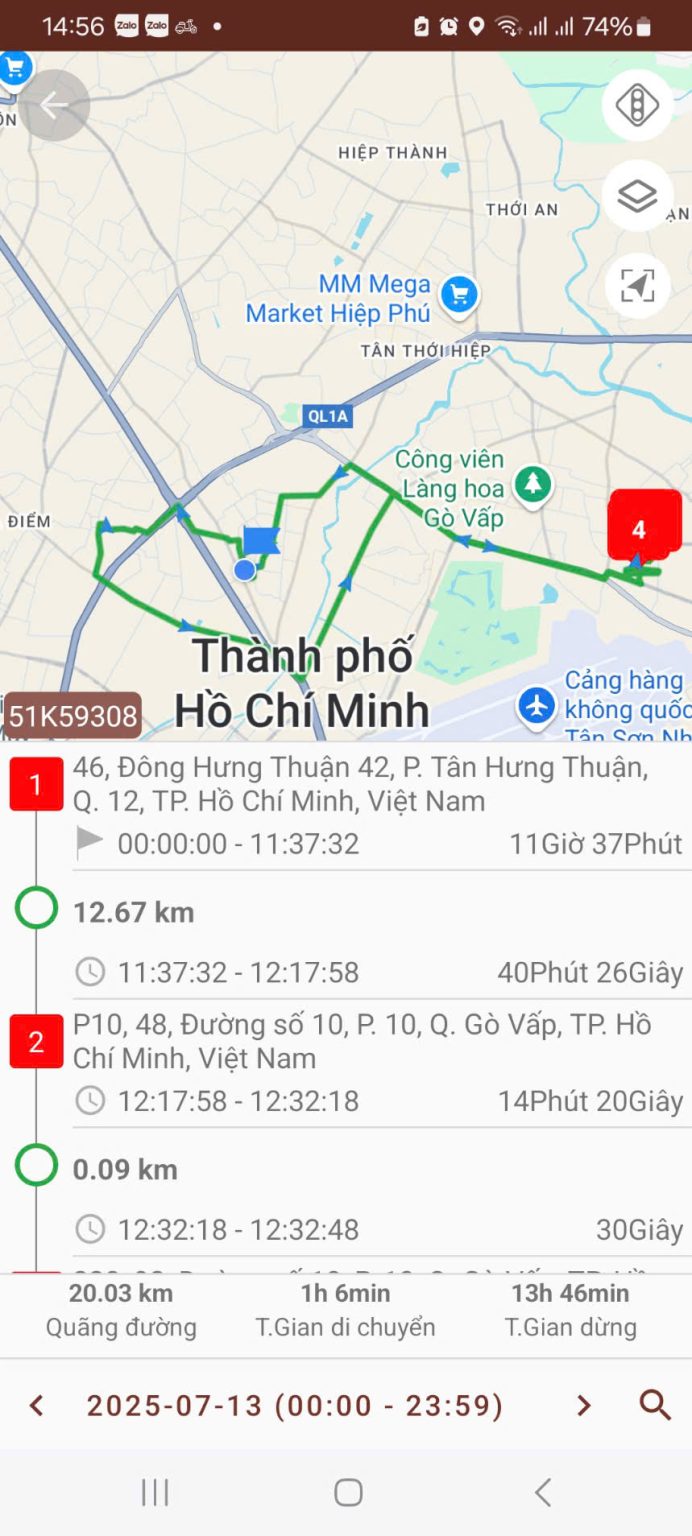Tap the vehicle plate label 51K59308

(73, 716)
